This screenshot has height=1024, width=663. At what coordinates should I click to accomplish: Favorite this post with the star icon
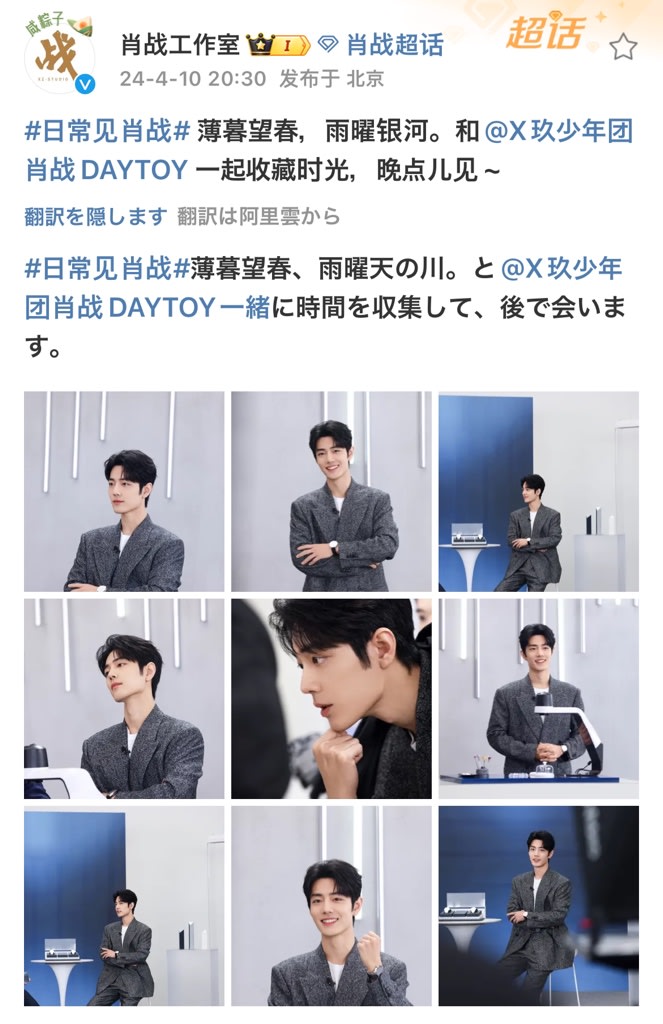tap(622, 46)
